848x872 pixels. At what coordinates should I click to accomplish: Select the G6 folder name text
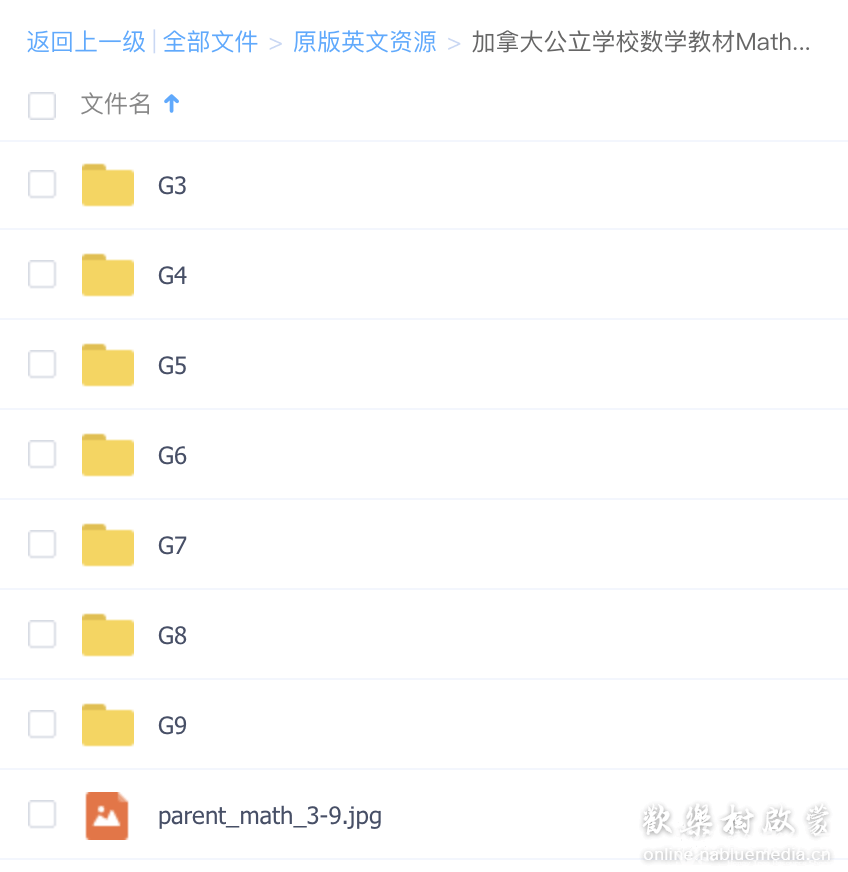pos(172,454)
